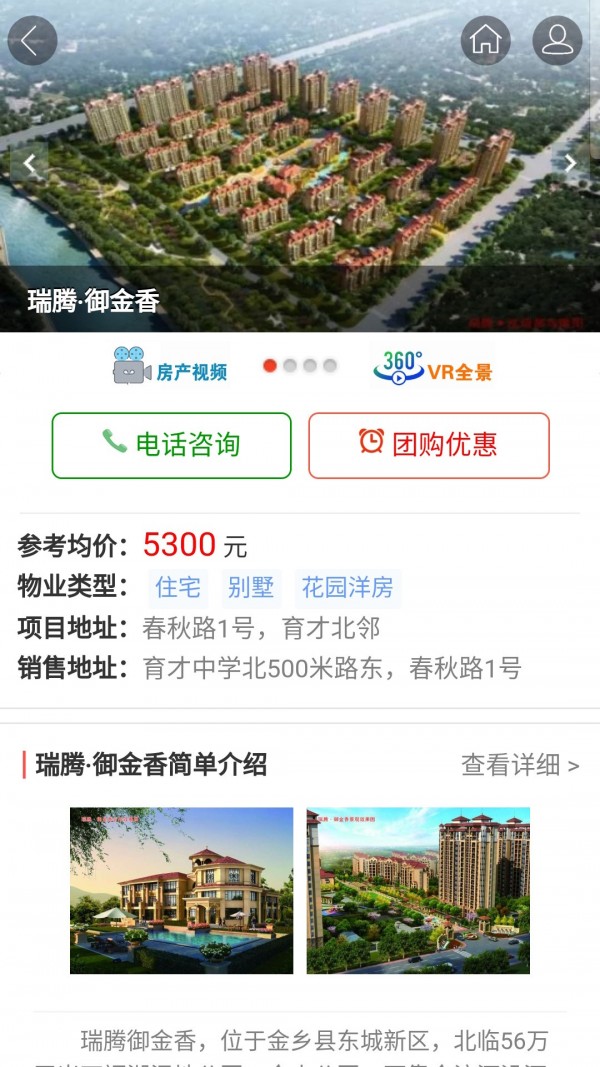This screenshot has width=600, height=1067.
Task: Go back using the top-left arrow
Action: [x=31, y=41]
